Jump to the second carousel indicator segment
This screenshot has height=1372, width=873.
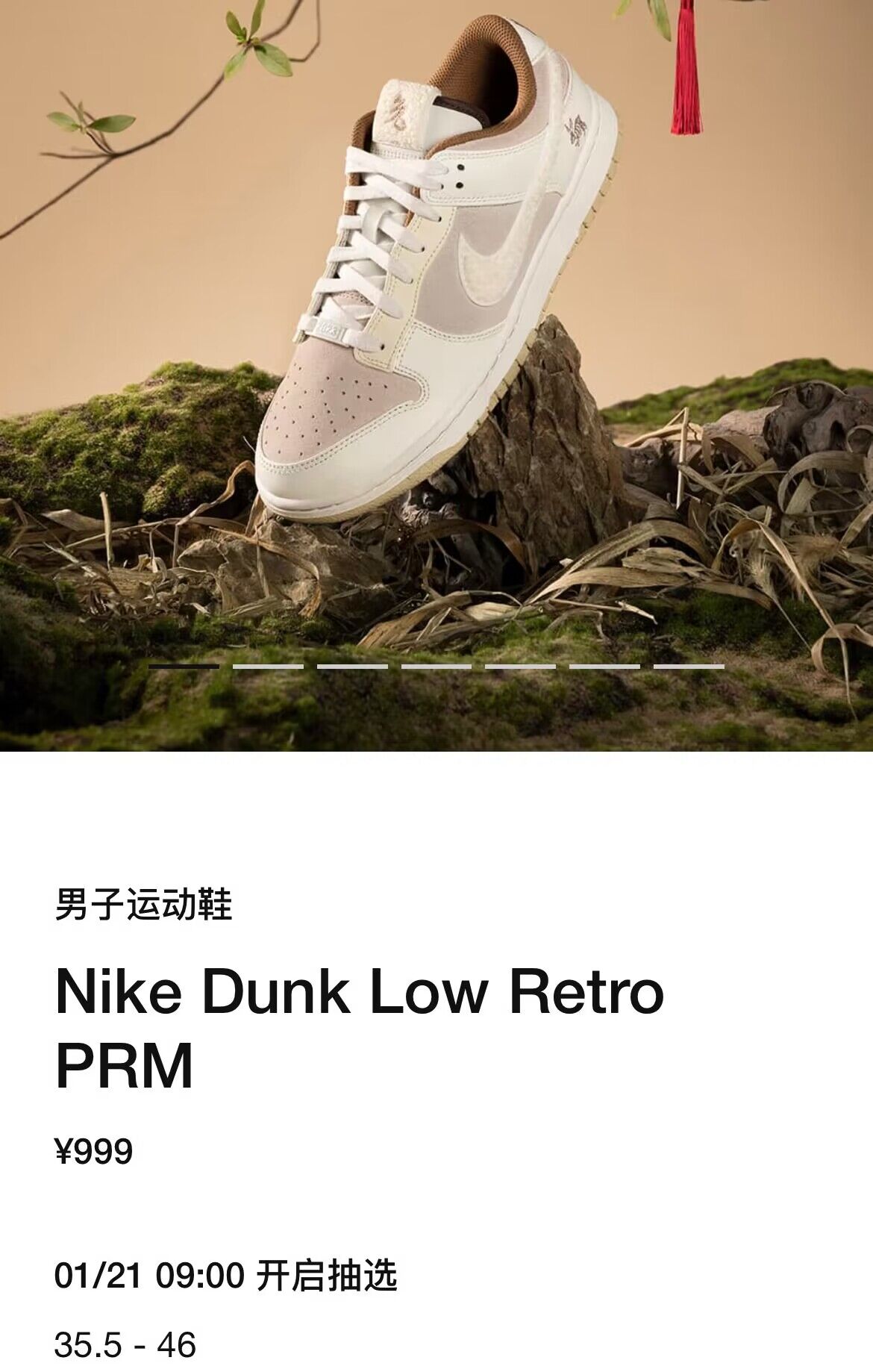[268, 666]
